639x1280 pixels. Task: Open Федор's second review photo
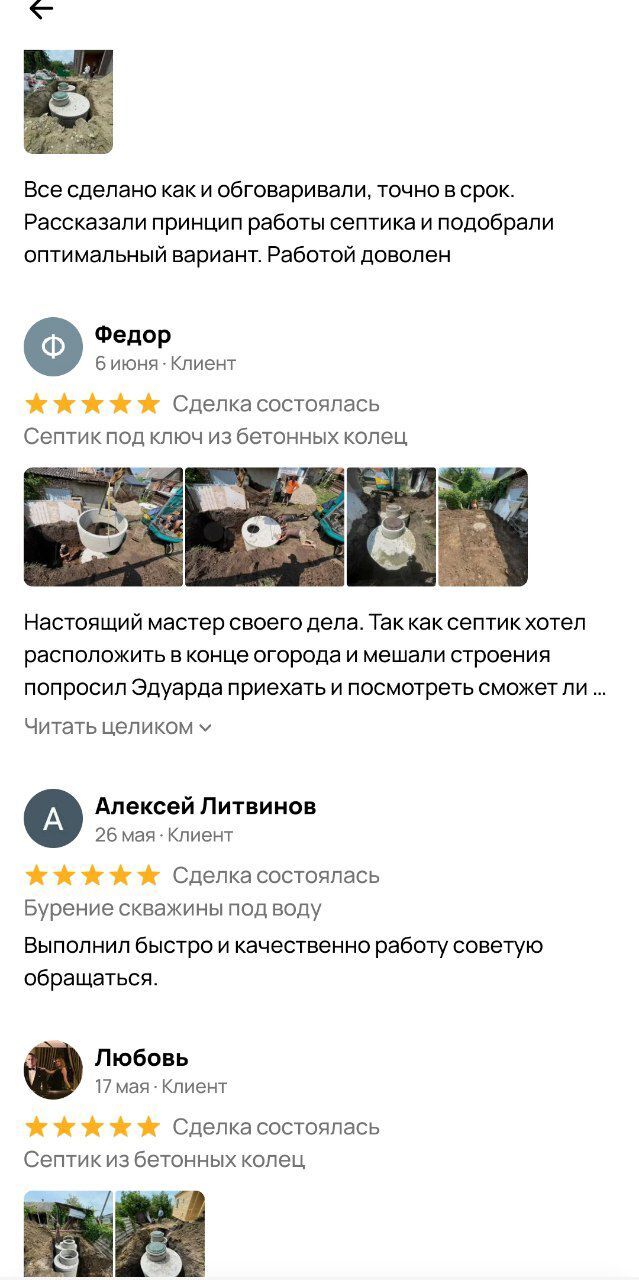264,527
